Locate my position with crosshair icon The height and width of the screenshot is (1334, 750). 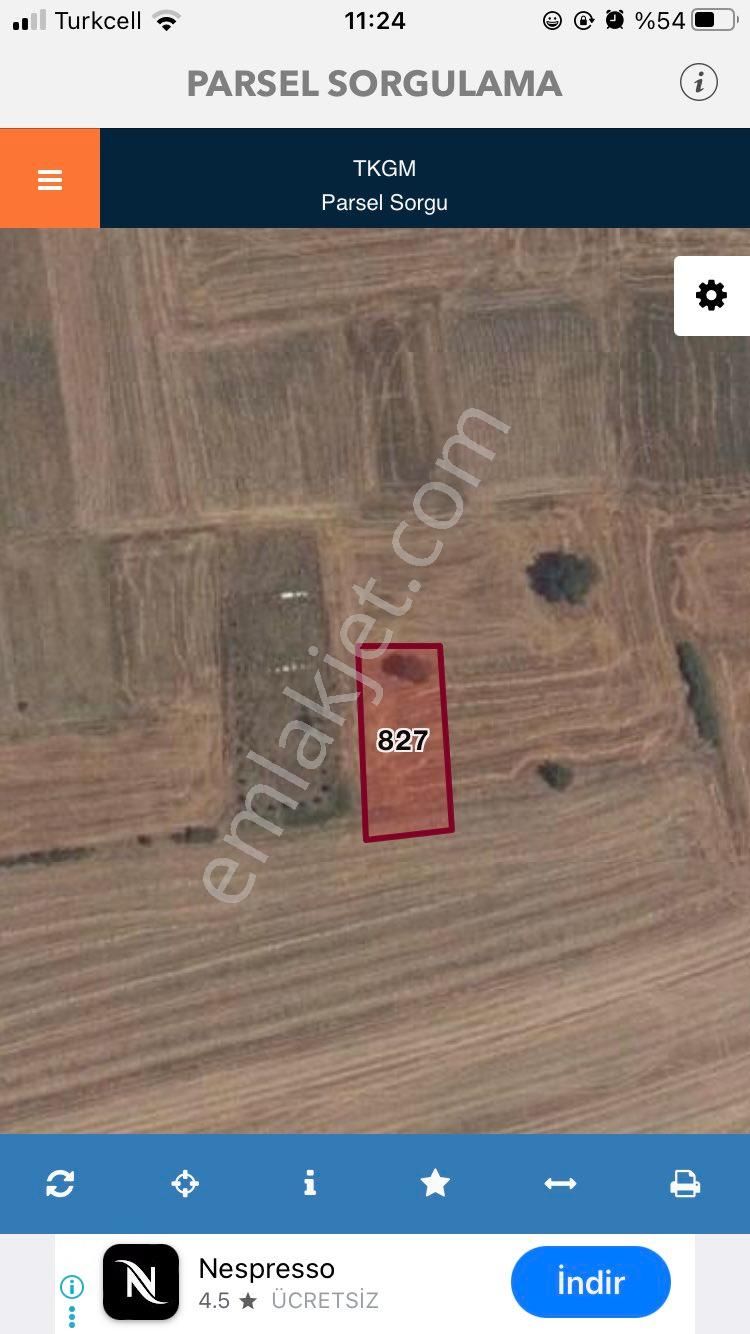[185, 1184]
